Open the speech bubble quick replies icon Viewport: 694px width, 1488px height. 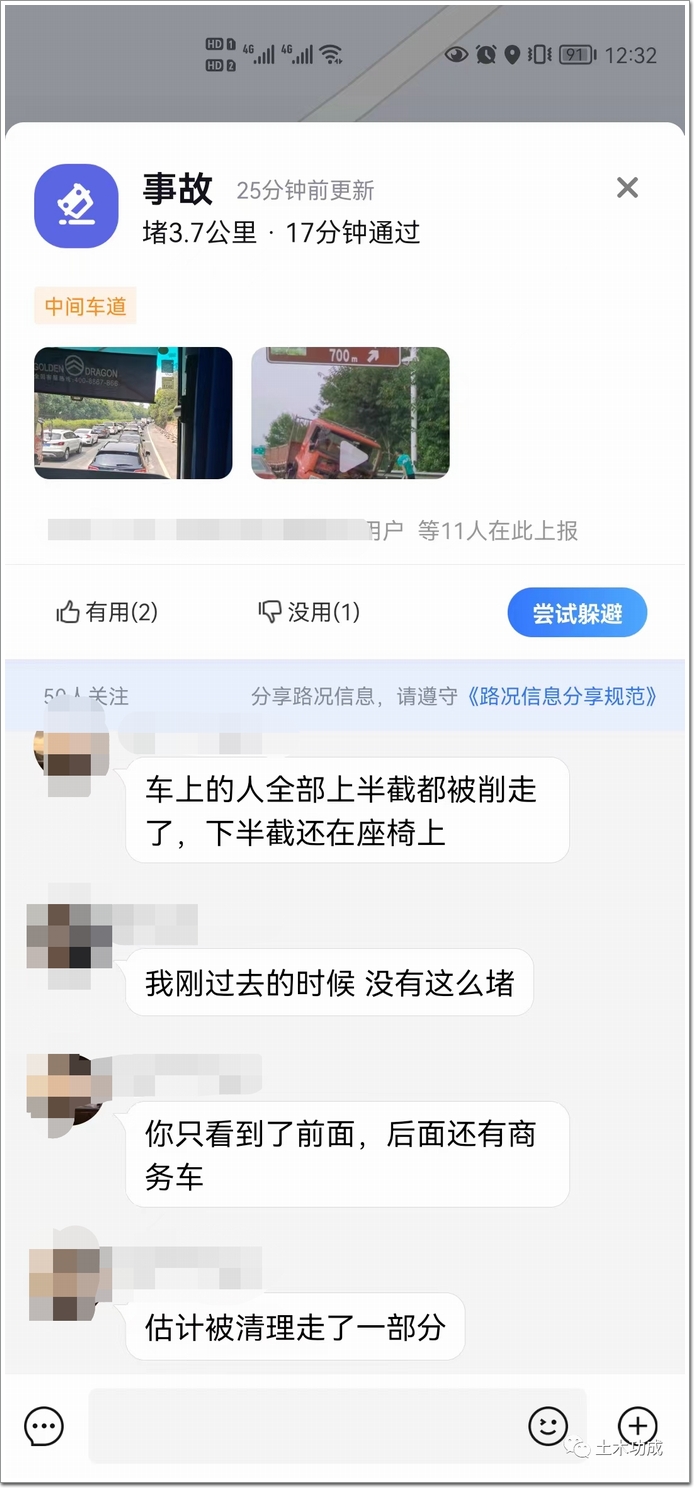point(44,1426)
